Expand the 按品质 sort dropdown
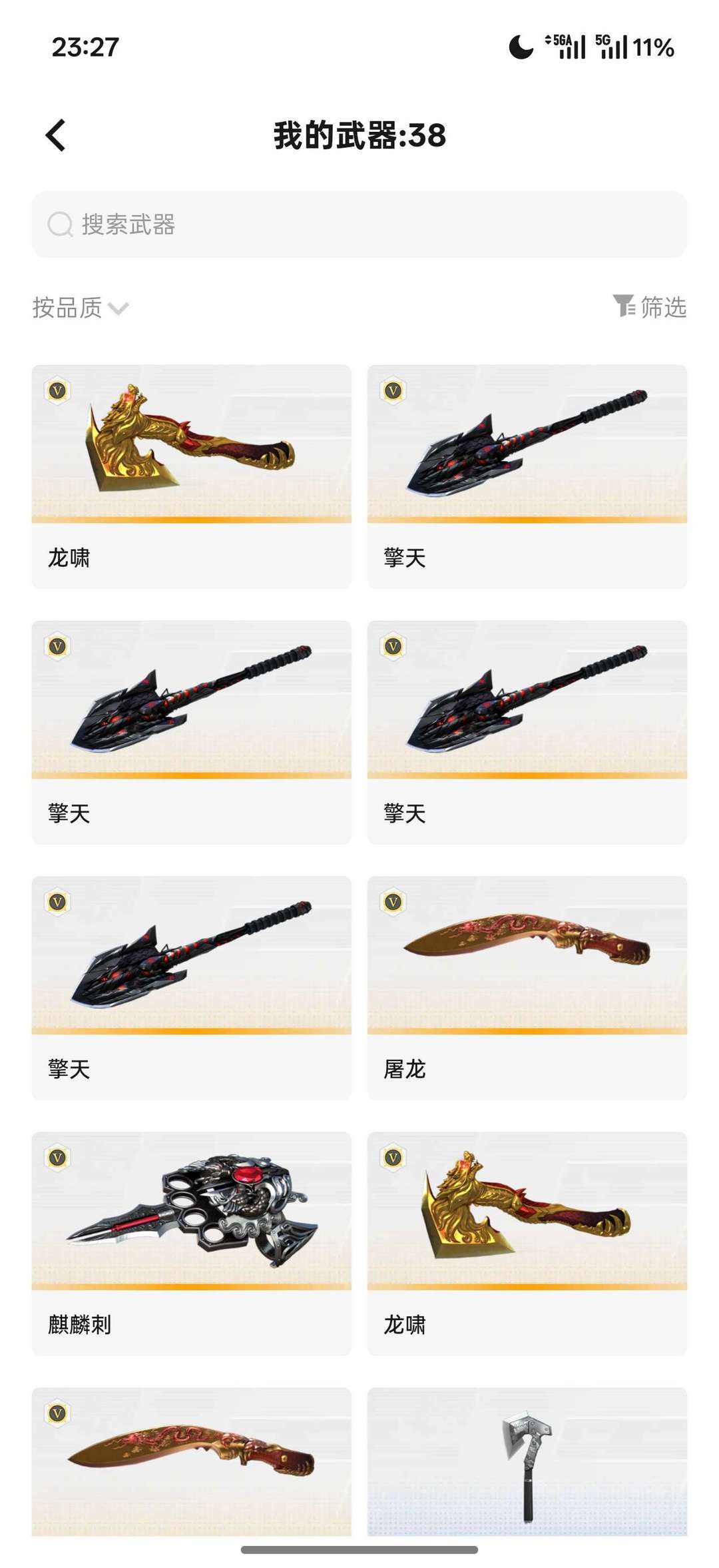 pos(80,308)
